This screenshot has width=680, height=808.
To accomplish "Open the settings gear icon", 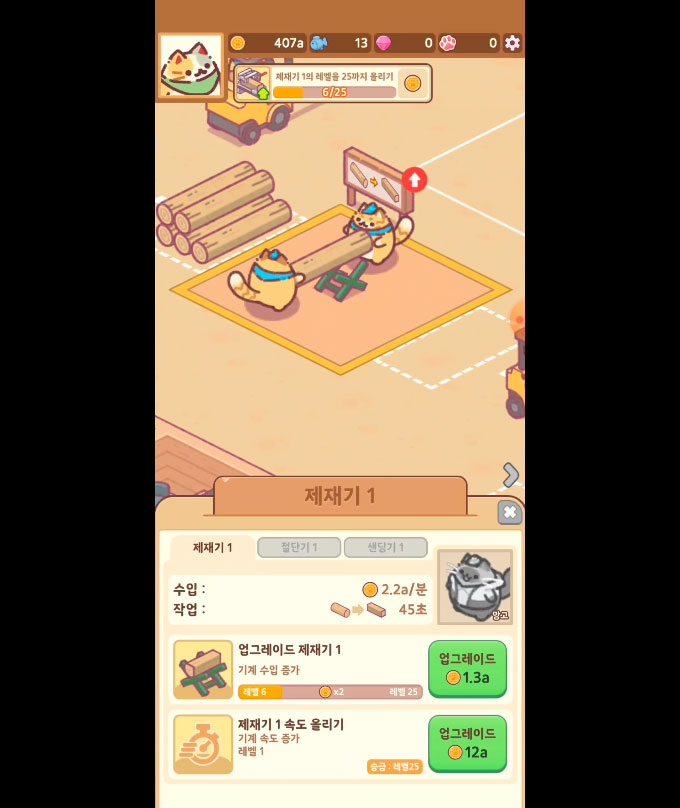I will coord(512,43).
